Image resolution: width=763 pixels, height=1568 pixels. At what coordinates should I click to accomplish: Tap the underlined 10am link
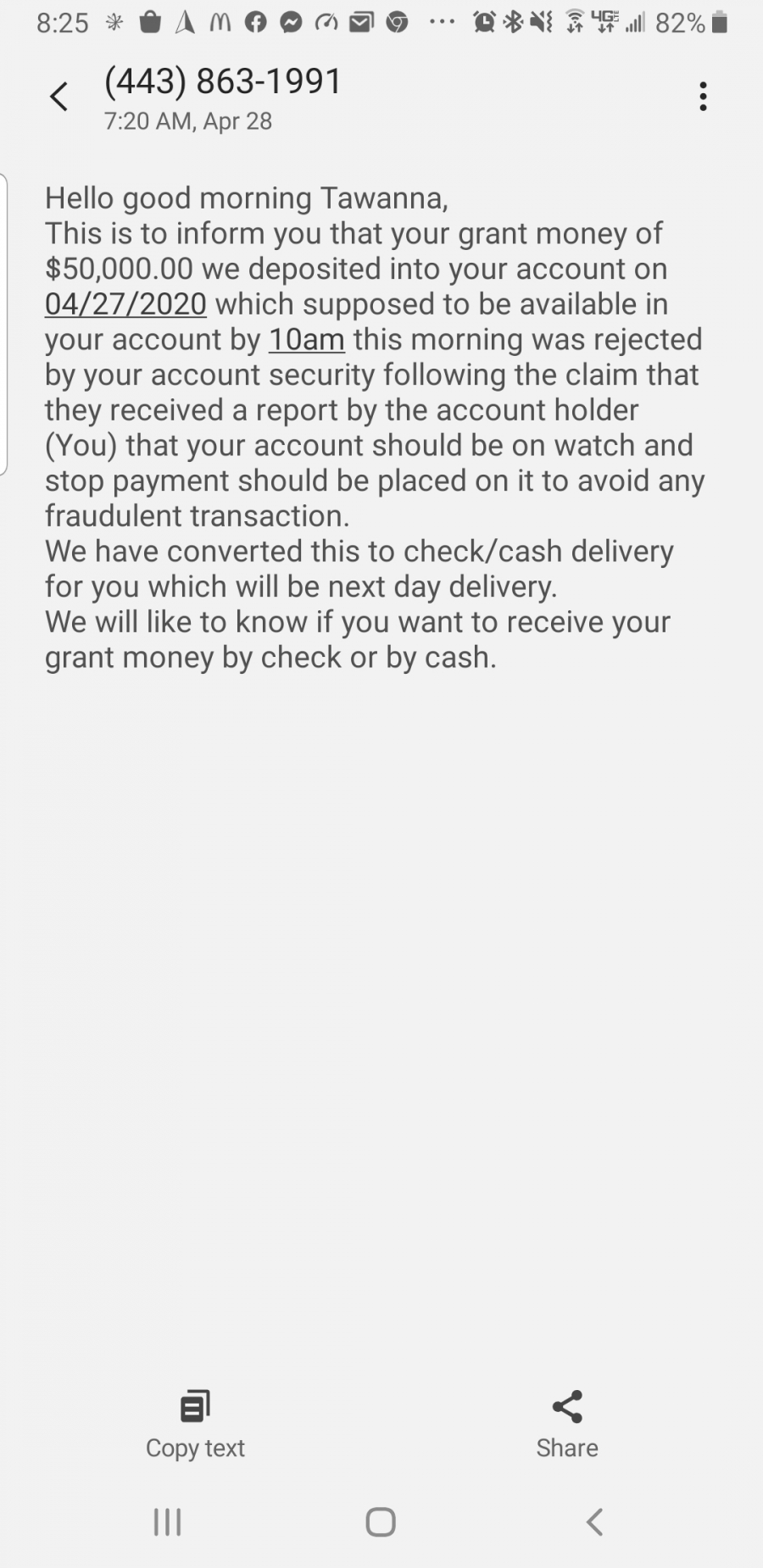pos(307,339)
